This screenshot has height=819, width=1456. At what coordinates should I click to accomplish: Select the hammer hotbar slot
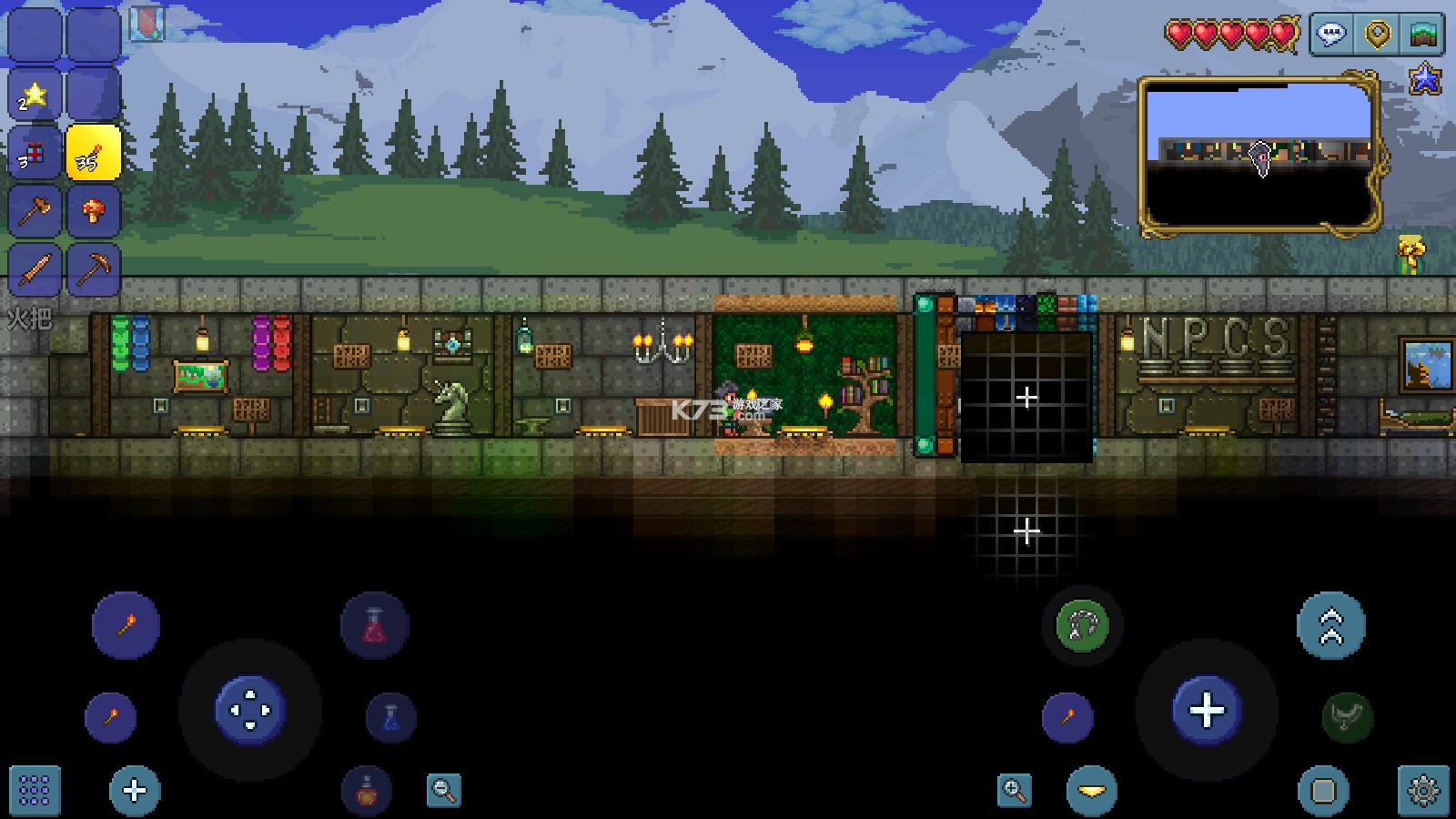[x=35, y=212]
